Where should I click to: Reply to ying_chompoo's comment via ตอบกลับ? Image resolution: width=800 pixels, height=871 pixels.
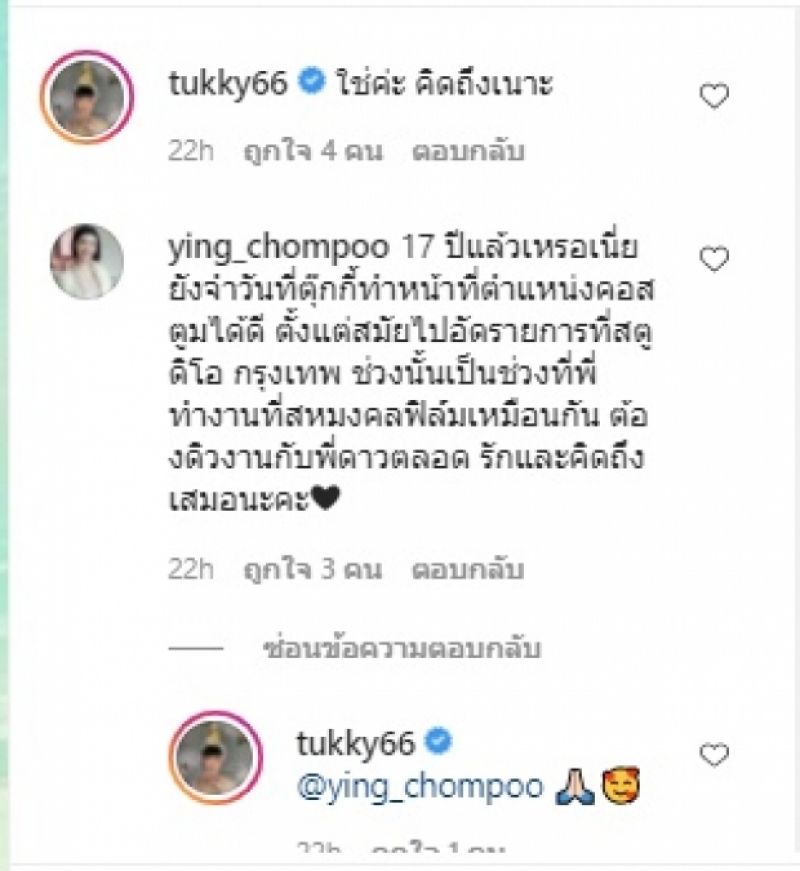point(469,571)
